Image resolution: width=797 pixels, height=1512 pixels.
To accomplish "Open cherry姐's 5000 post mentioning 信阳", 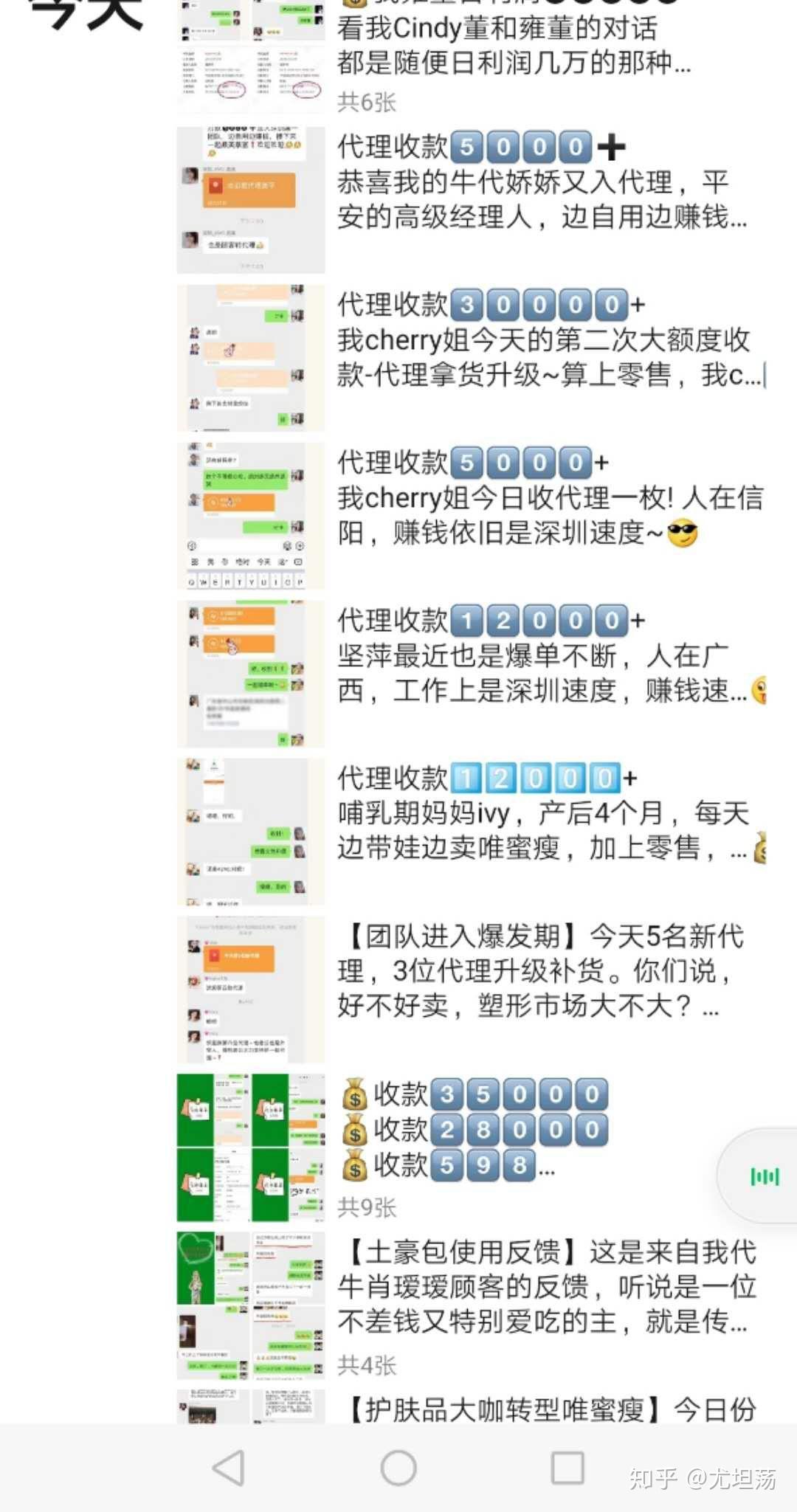I will click(471, 515).
